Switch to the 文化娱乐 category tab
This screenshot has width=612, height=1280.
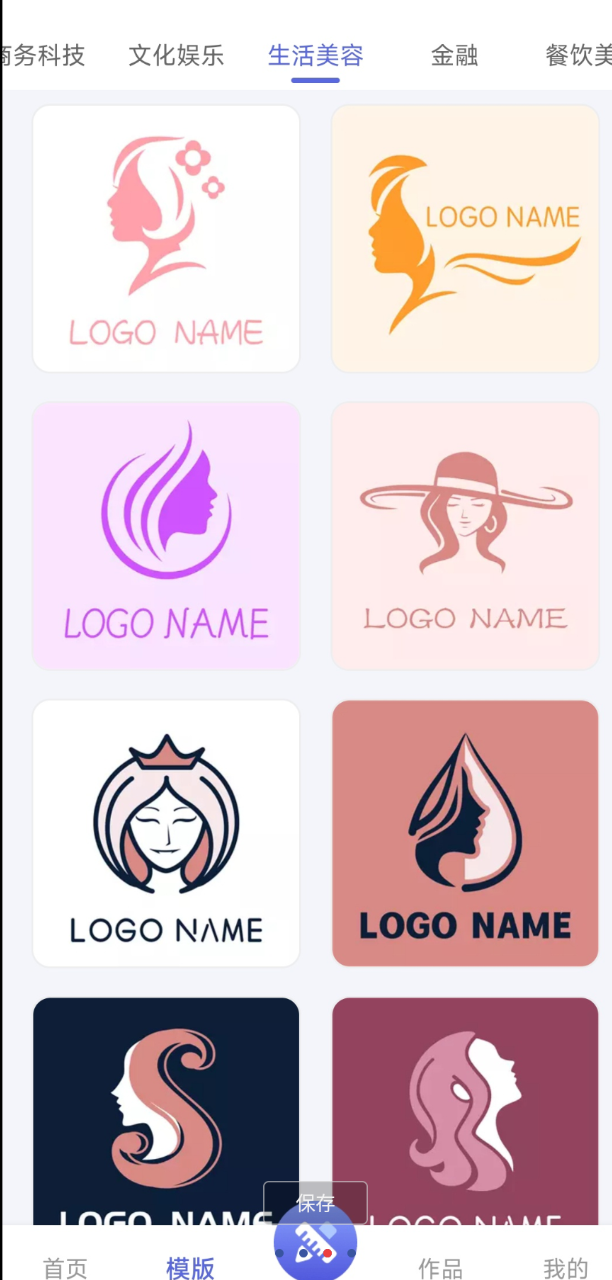(176, 55)
